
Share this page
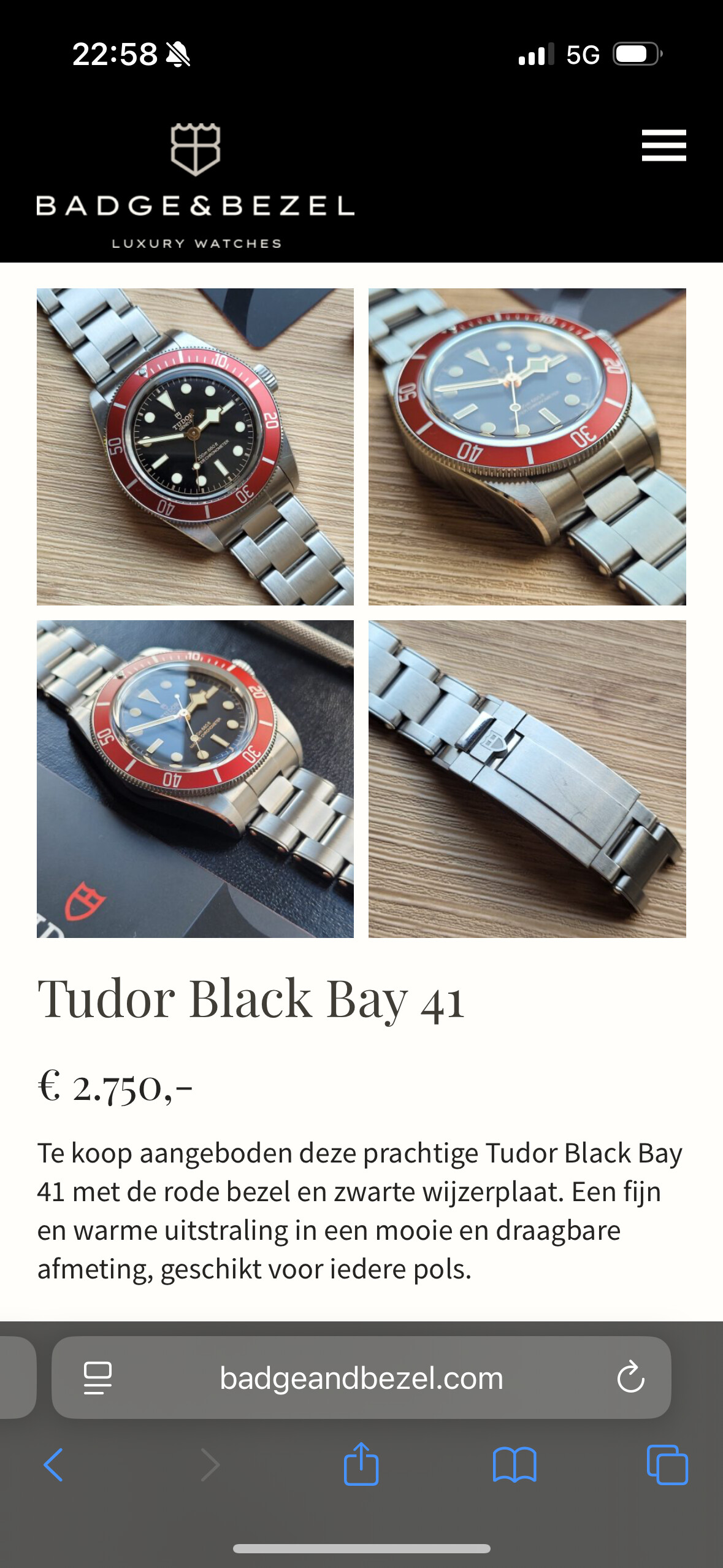click(x=361, y=1464)
